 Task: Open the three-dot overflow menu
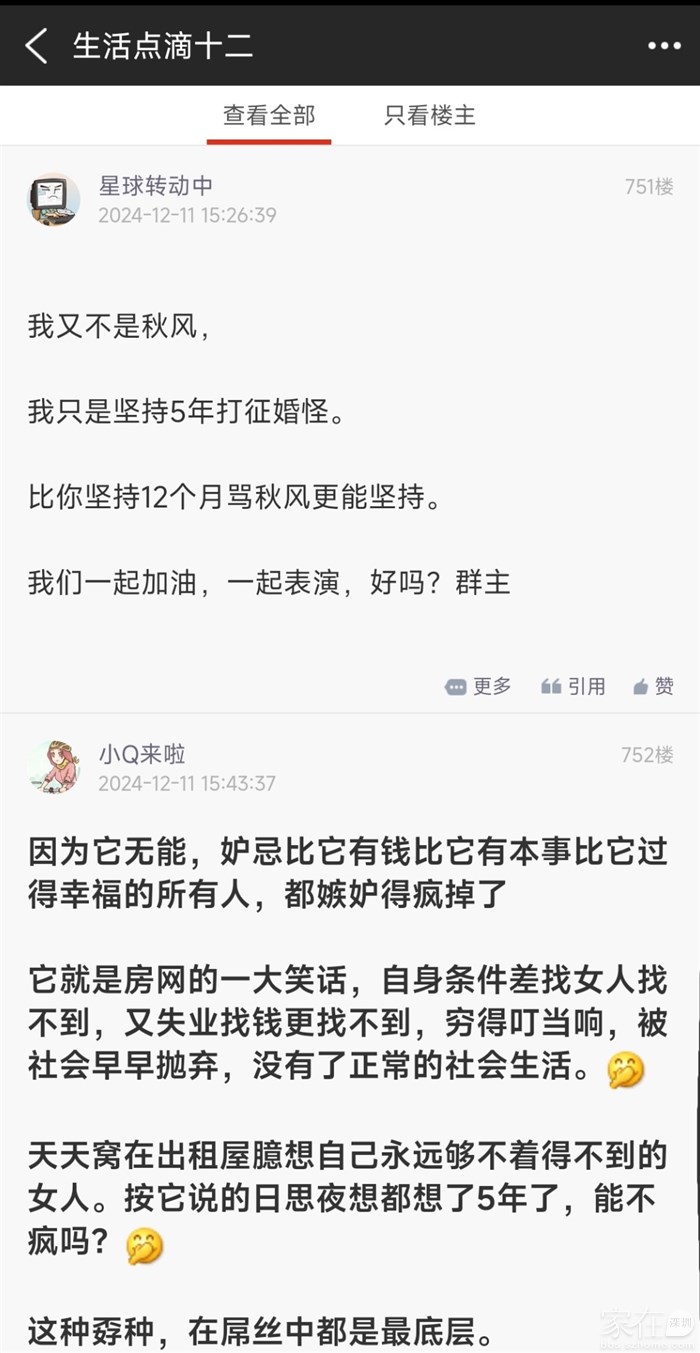(664, 46)
